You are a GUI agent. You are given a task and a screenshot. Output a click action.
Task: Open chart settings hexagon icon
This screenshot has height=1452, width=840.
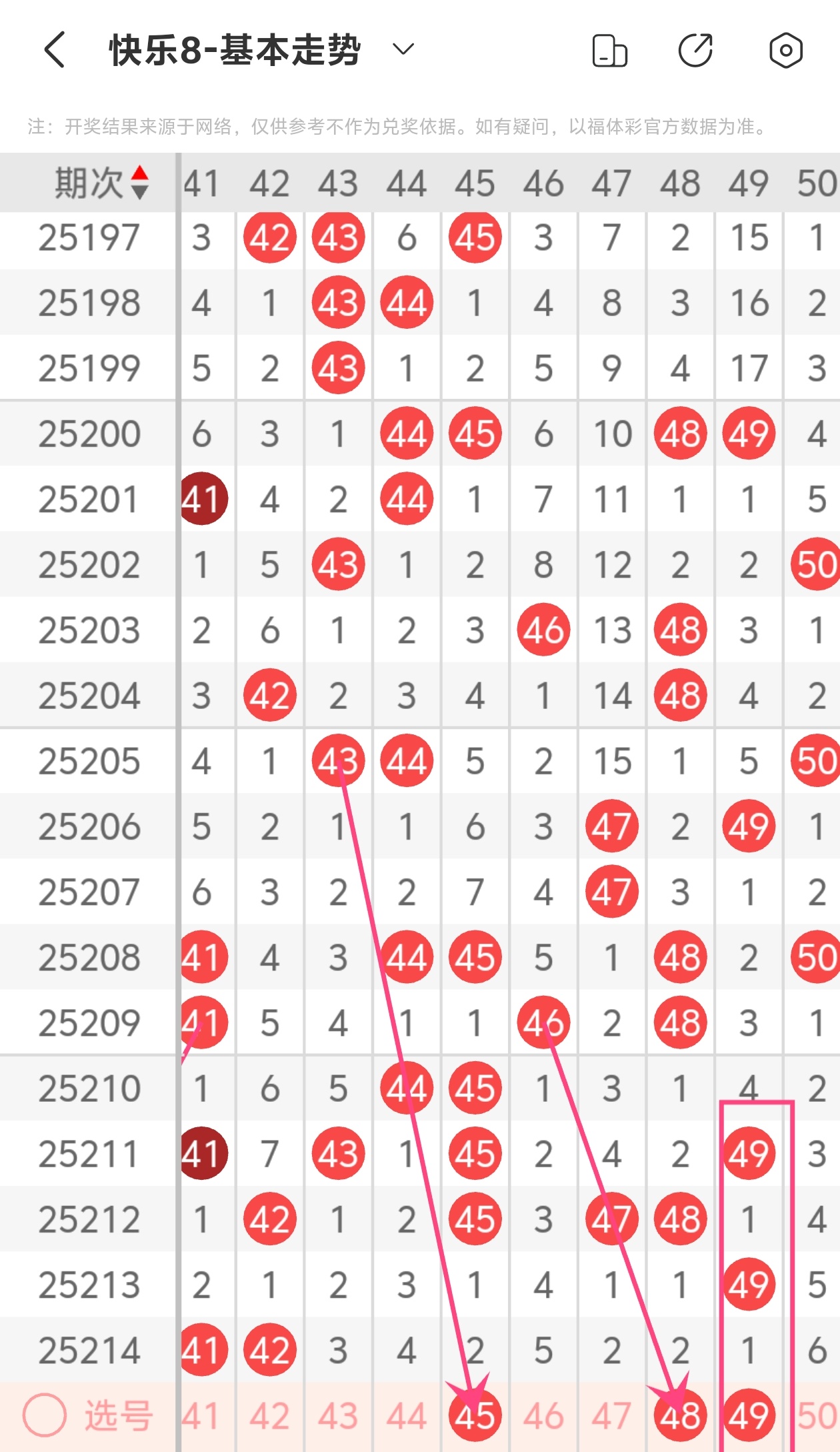785,51
